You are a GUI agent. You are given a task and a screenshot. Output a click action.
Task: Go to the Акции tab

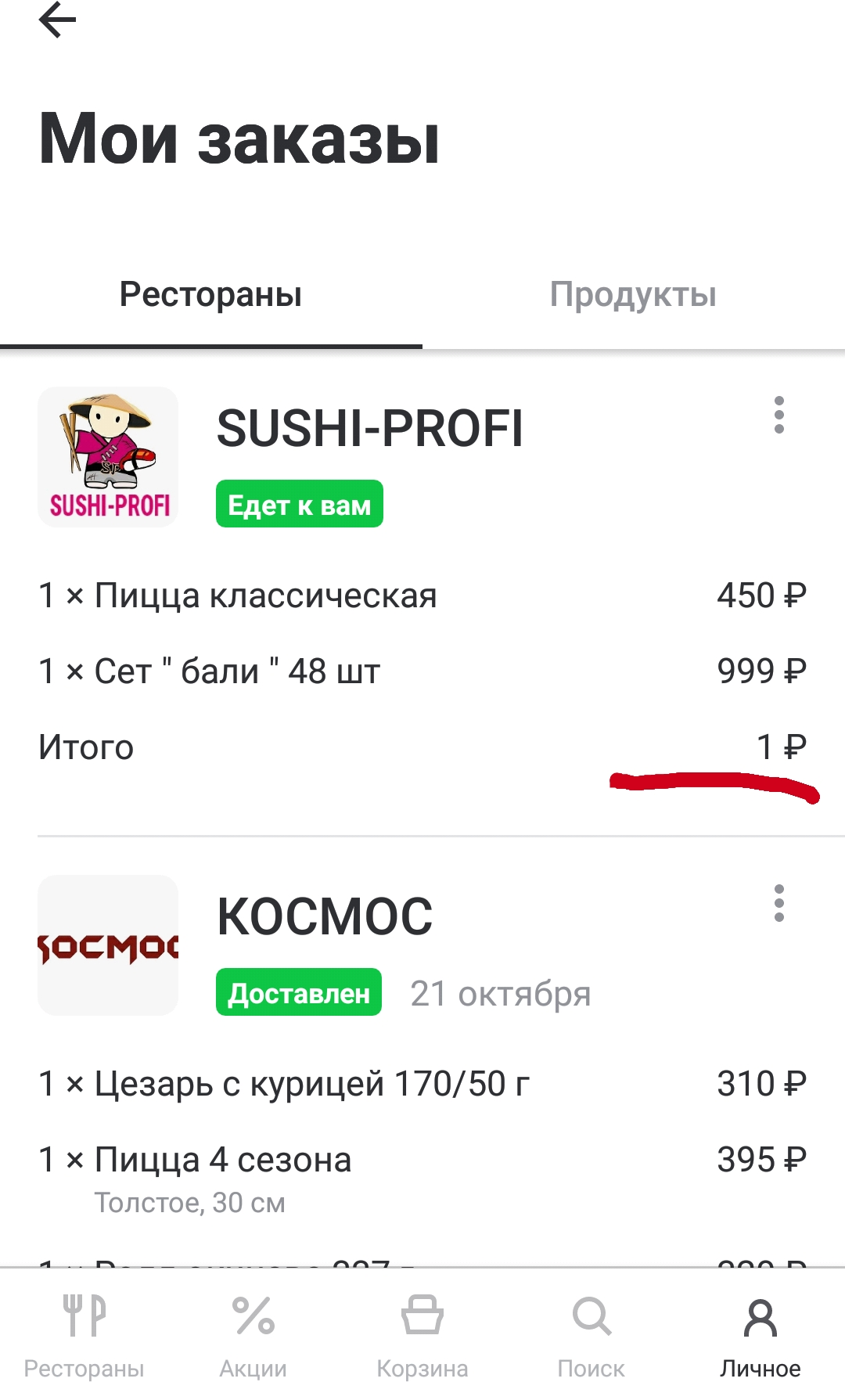(253, 1336)
